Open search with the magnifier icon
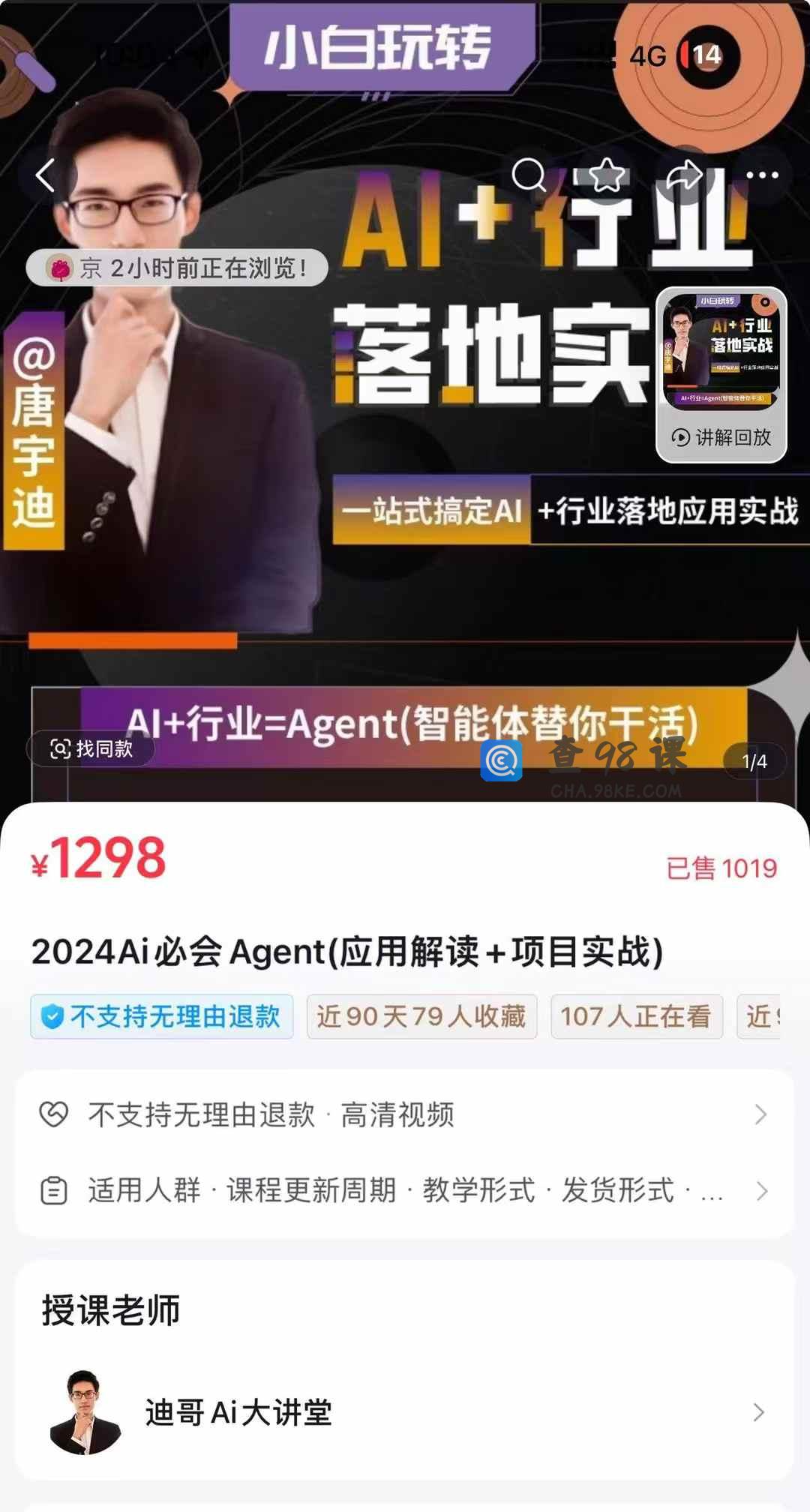Screen dimensions: 810x1512 point(529,175)
